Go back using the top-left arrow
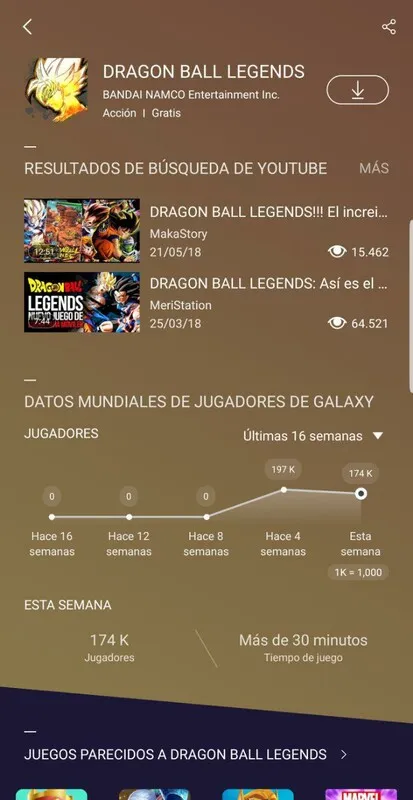The width and height of the screenshot is (413, 800). point(28,27)
